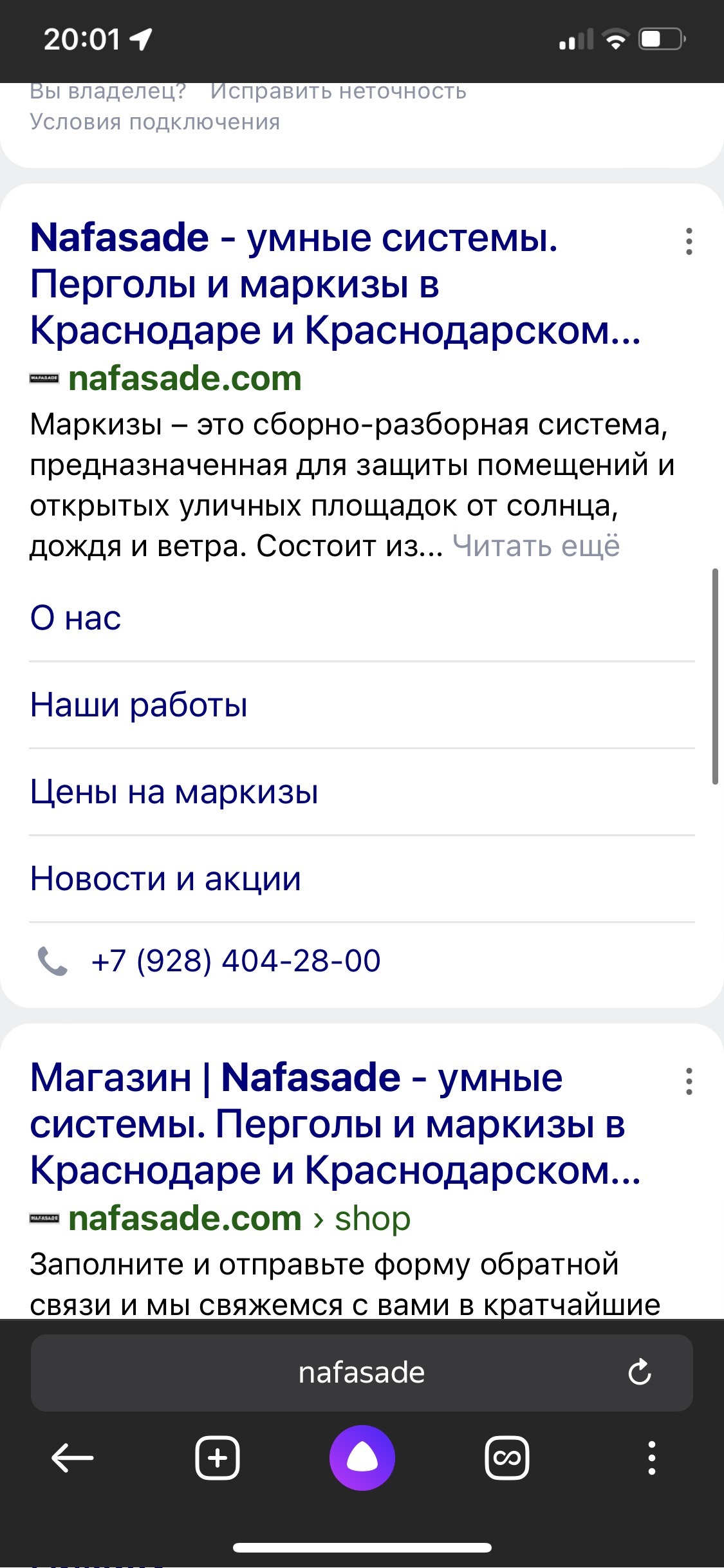Open options menu for Магазин result

[x=689, y=1081]
